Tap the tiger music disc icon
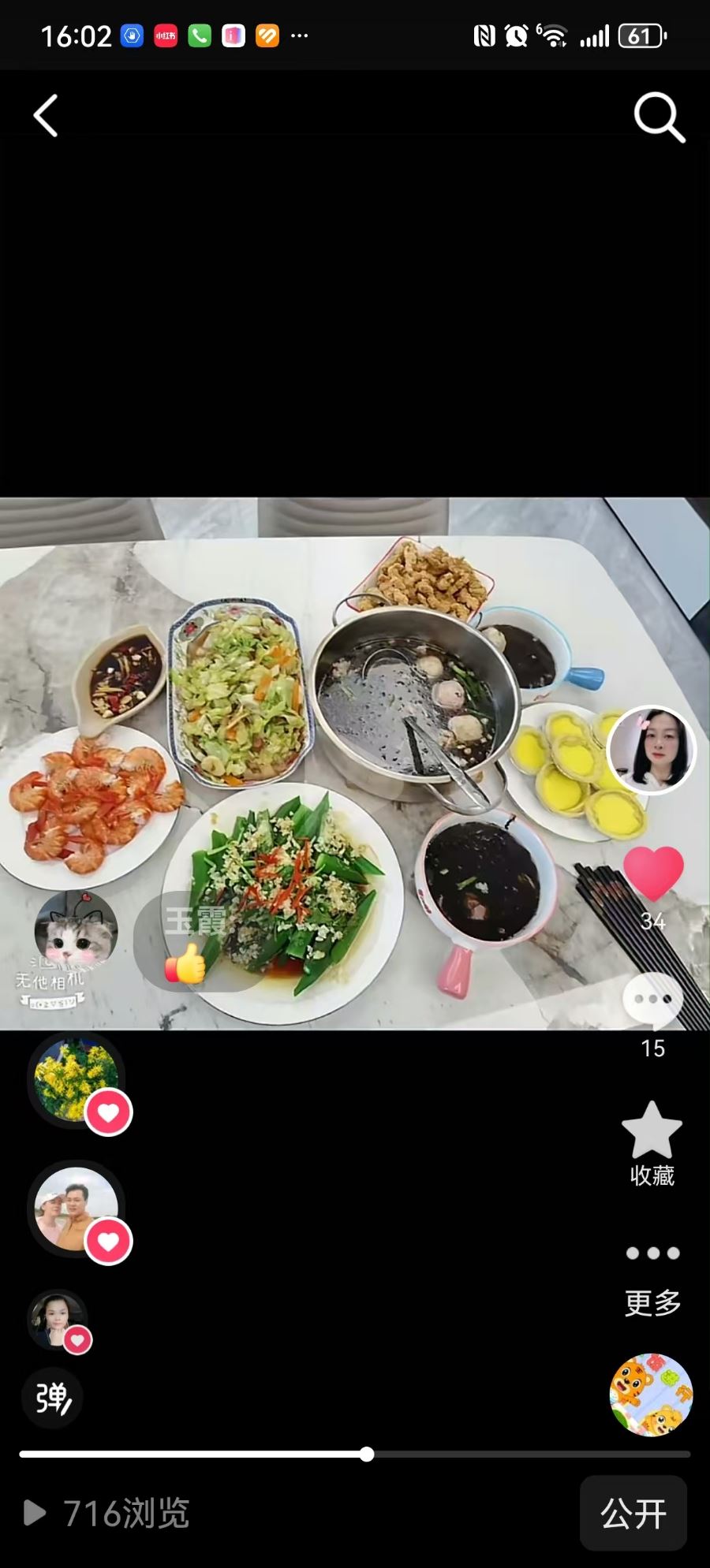 point(651,1395)
